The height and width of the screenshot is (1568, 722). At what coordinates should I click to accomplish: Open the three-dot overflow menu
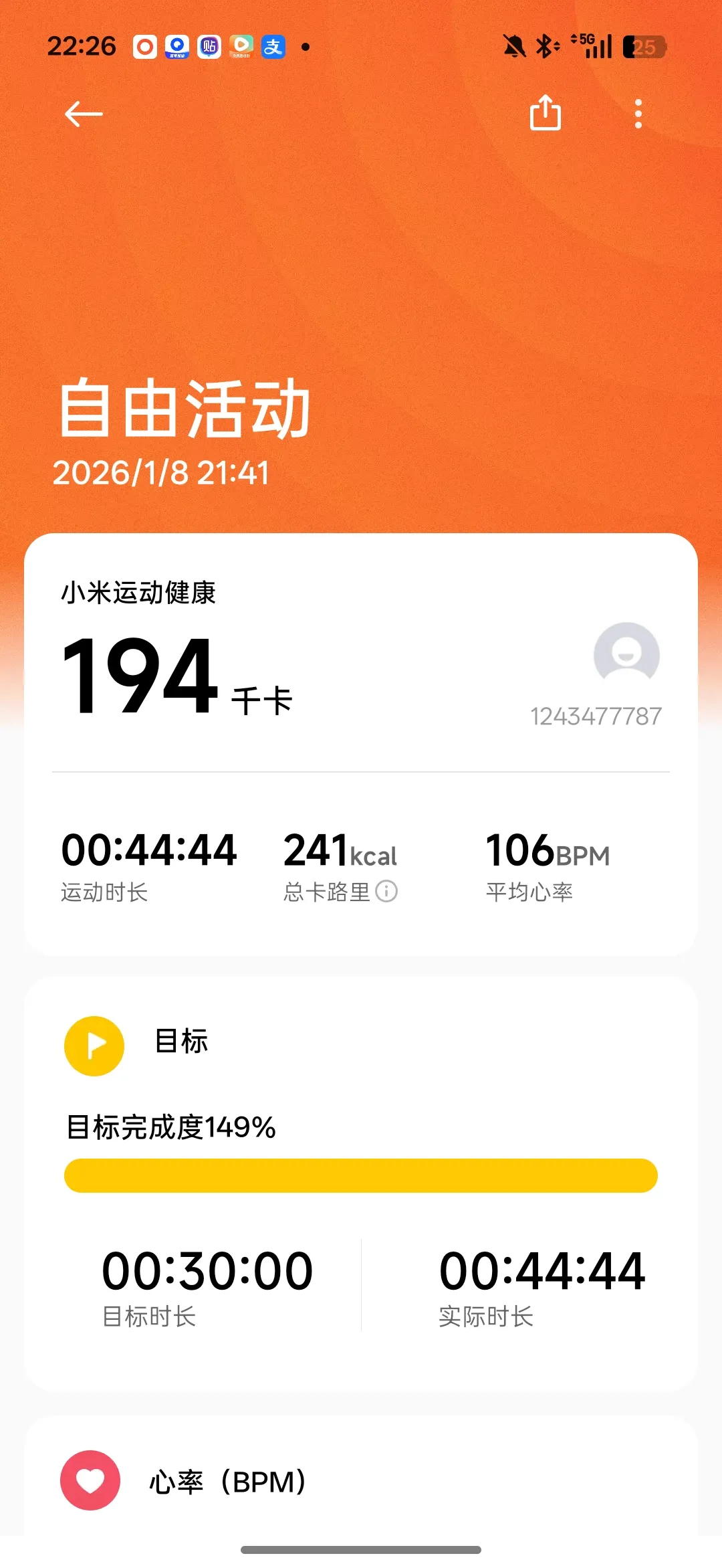638,114
